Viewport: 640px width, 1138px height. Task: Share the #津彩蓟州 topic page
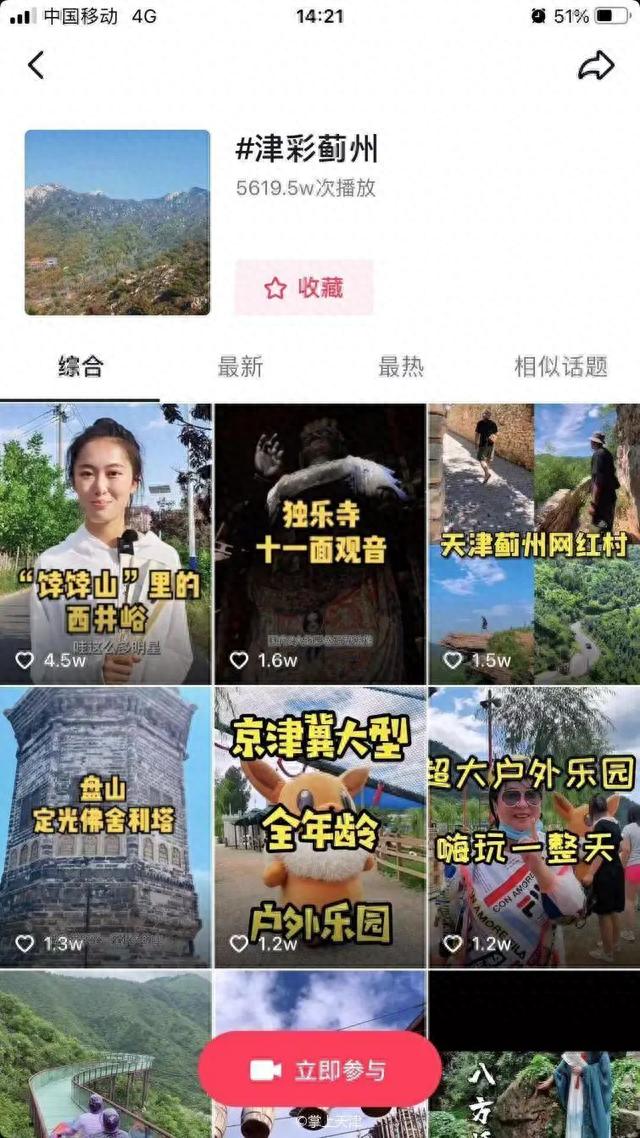coord(596,66)
